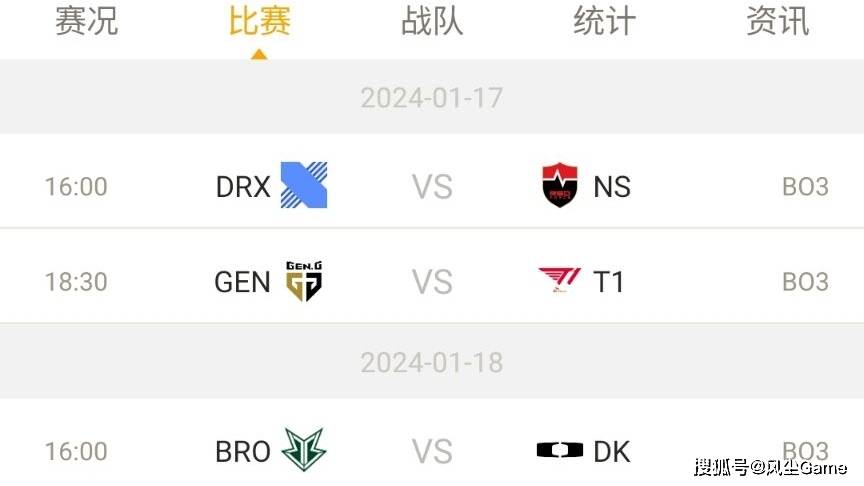
Task: Switch to the 赛况 tab
Action: point(86,21)
